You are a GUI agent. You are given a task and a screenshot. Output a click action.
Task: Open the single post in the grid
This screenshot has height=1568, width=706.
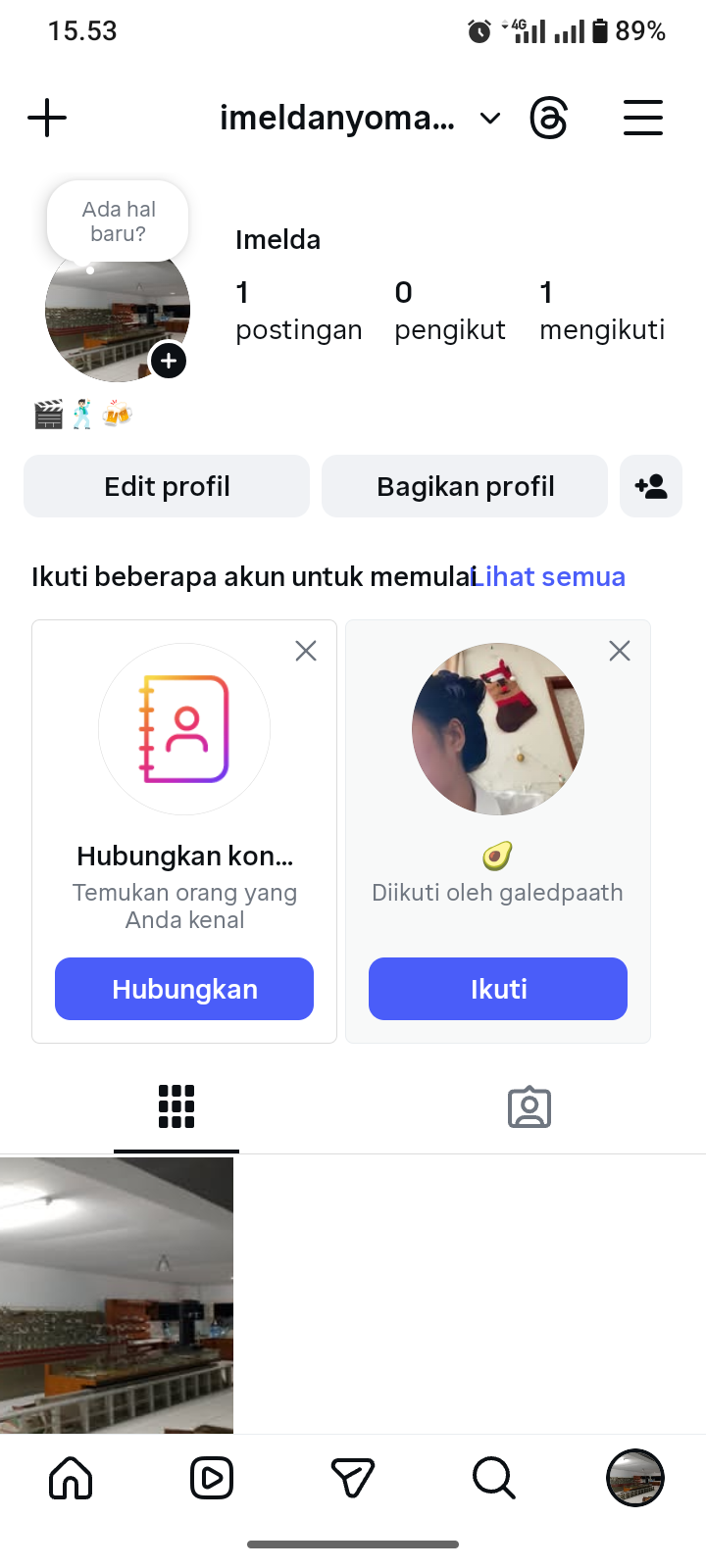[x=117, y=1294]
